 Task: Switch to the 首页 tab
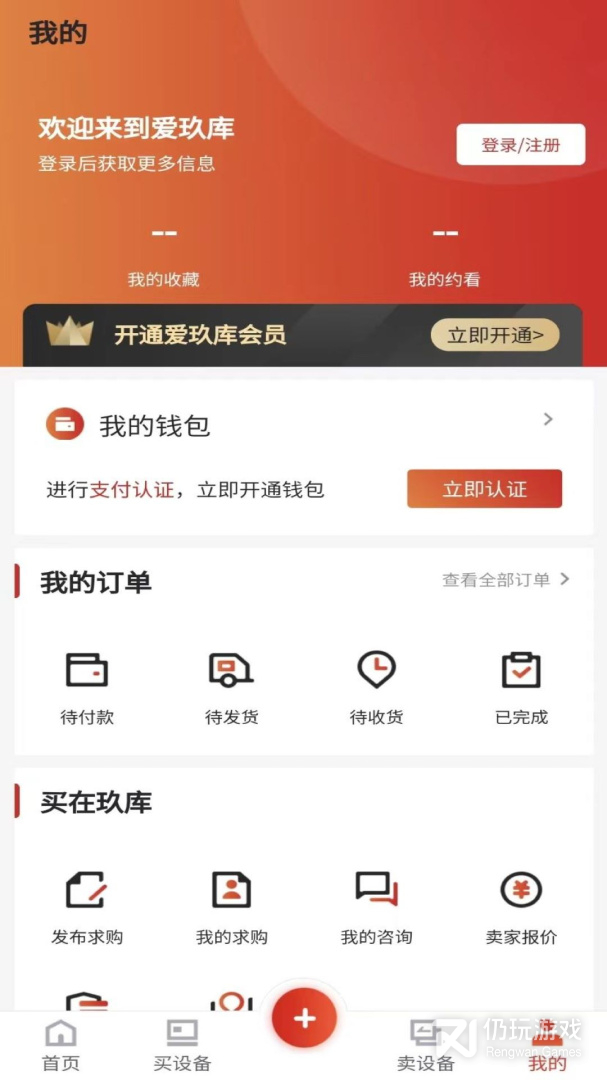(61, 1045)
